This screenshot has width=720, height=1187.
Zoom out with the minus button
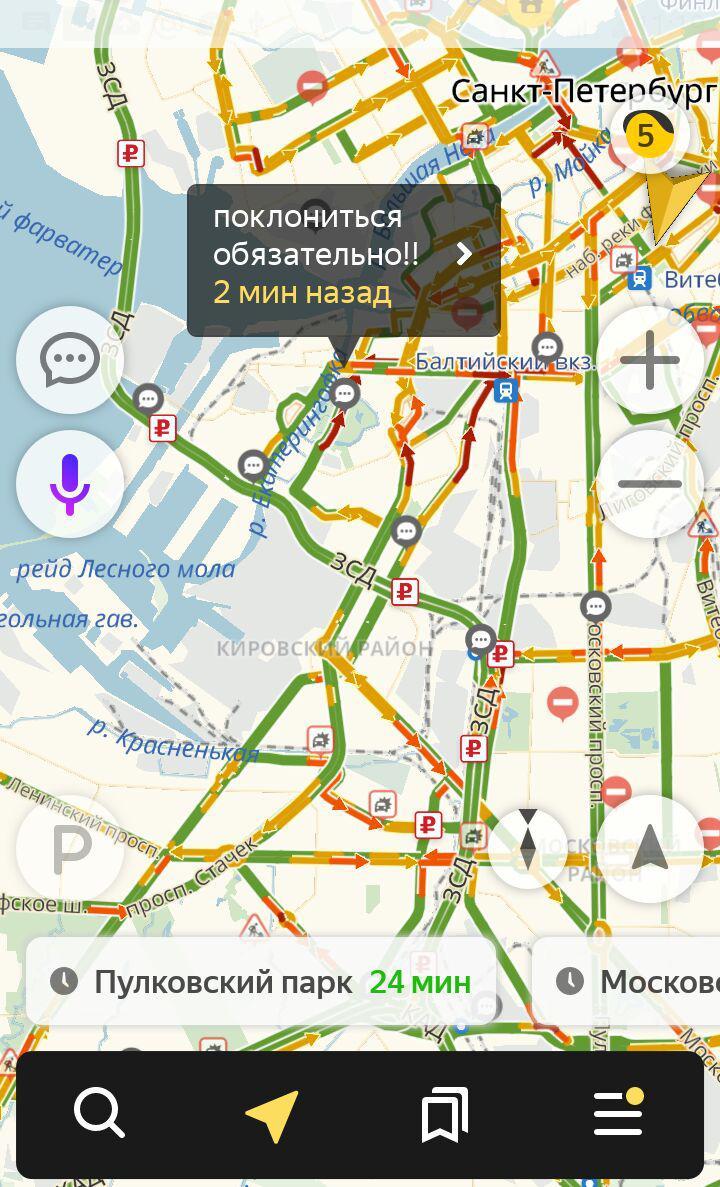650,484
